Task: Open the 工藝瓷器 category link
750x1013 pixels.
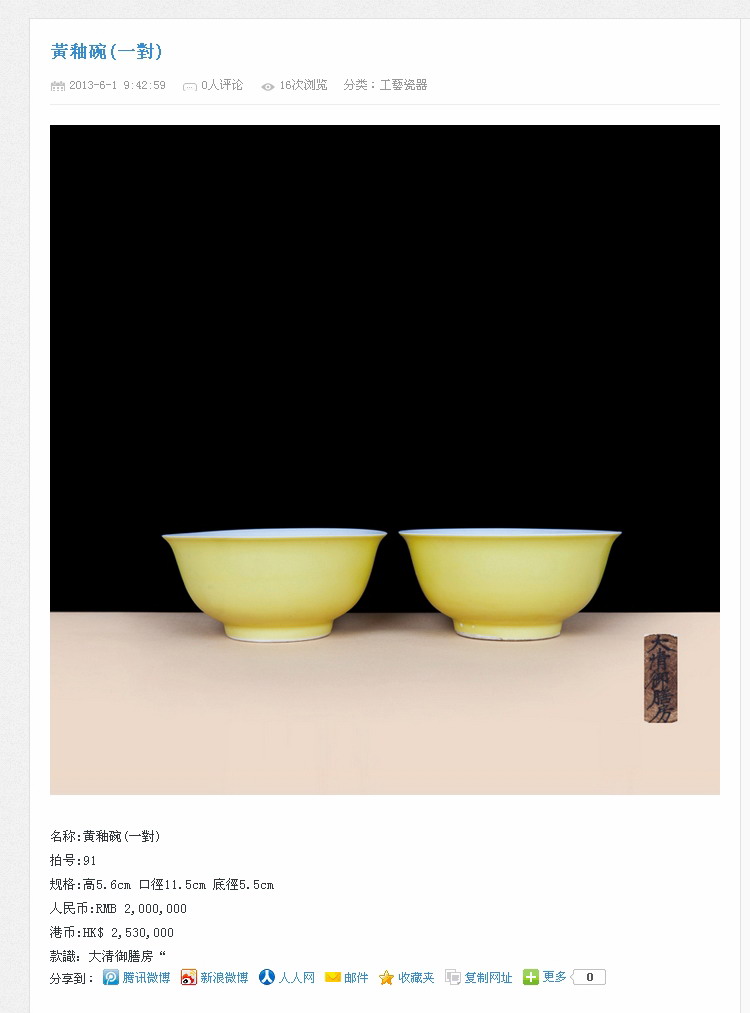Action: coord(403,86)
